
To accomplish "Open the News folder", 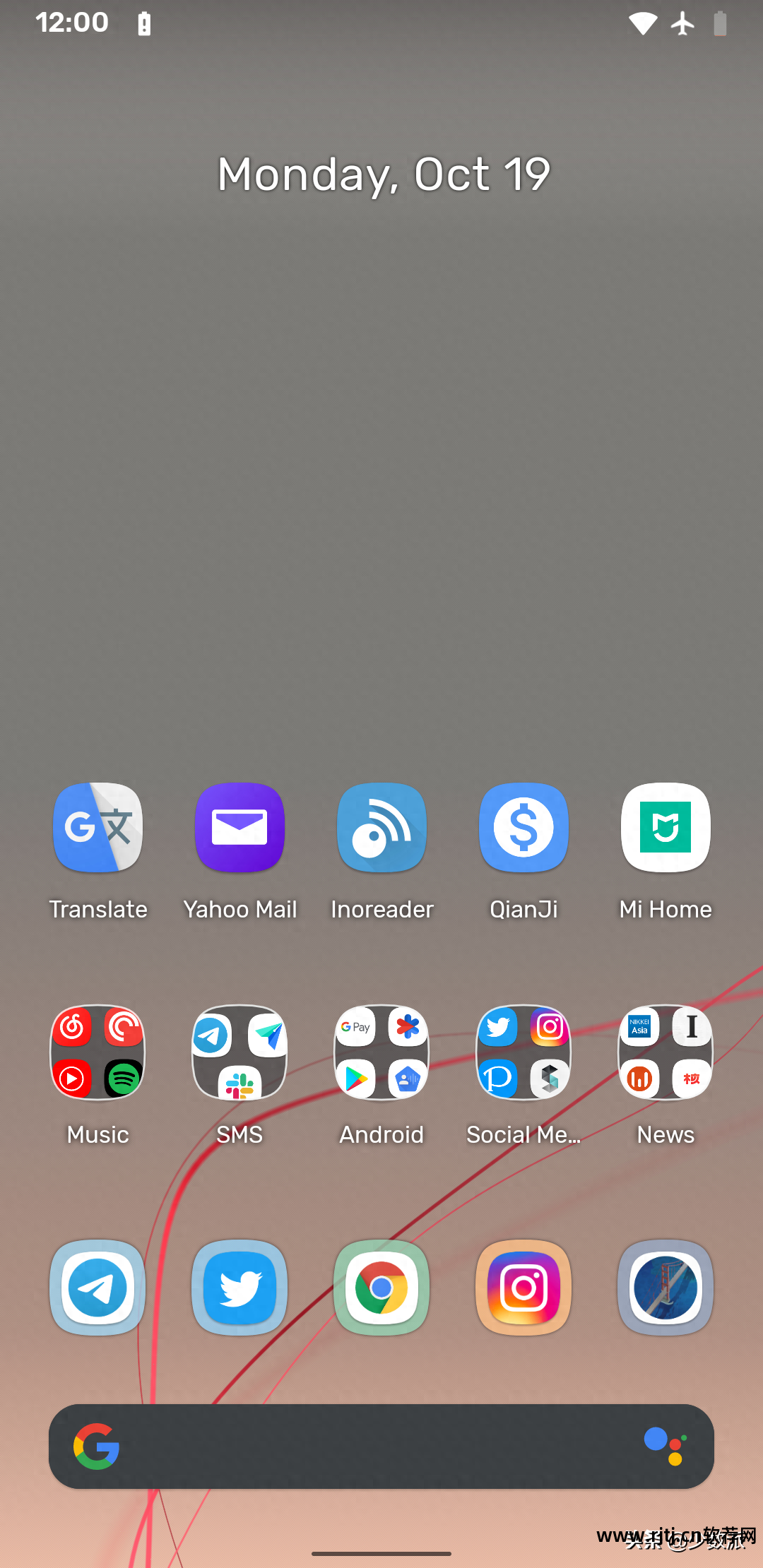I will point(666,1052).
